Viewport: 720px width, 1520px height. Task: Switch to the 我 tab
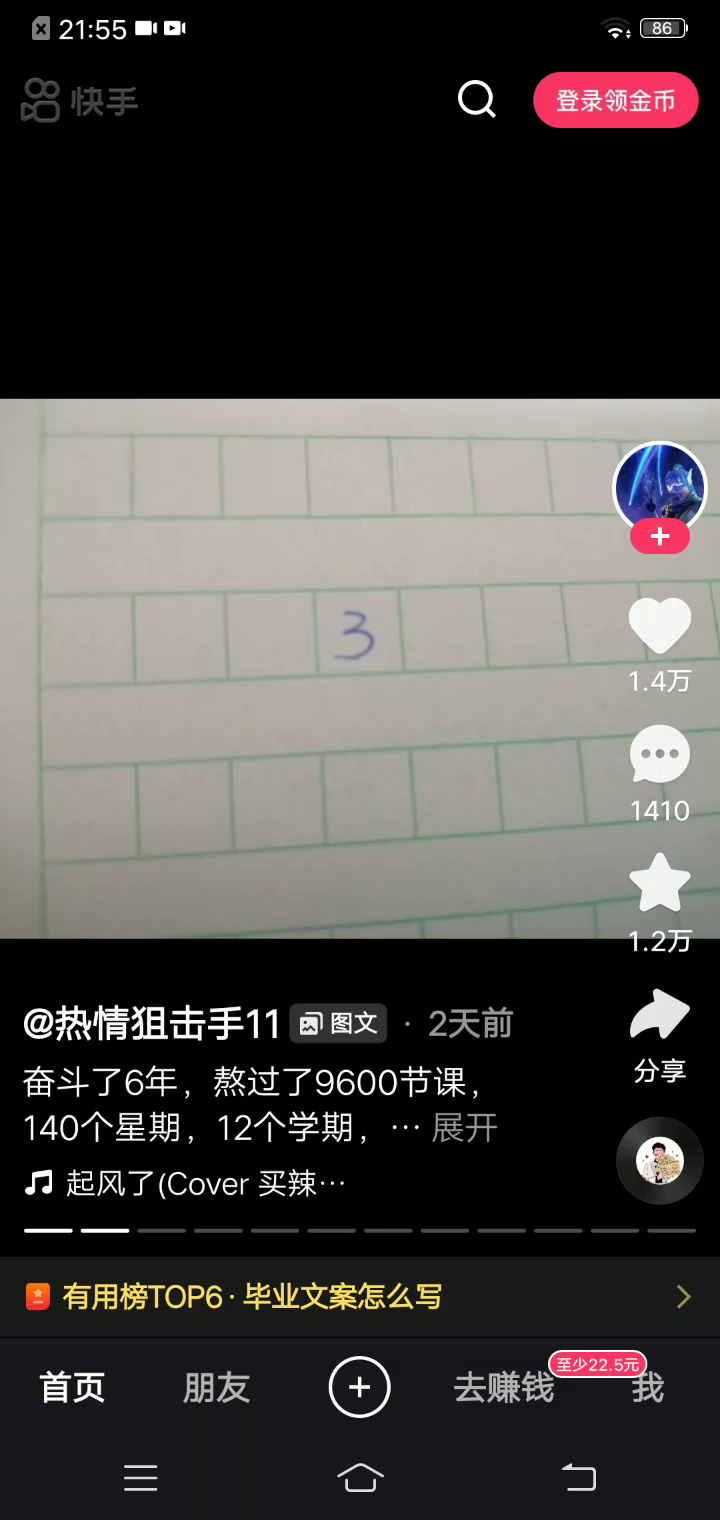[x=647, y=1388]
